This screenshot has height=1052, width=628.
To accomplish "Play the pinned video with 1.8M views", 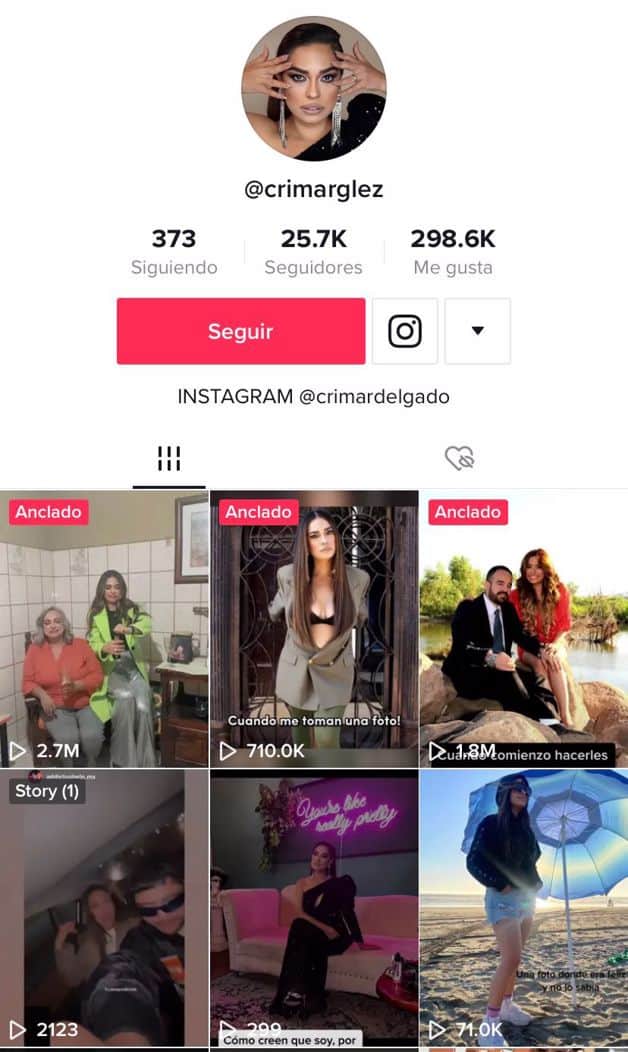I will [523, 628].
